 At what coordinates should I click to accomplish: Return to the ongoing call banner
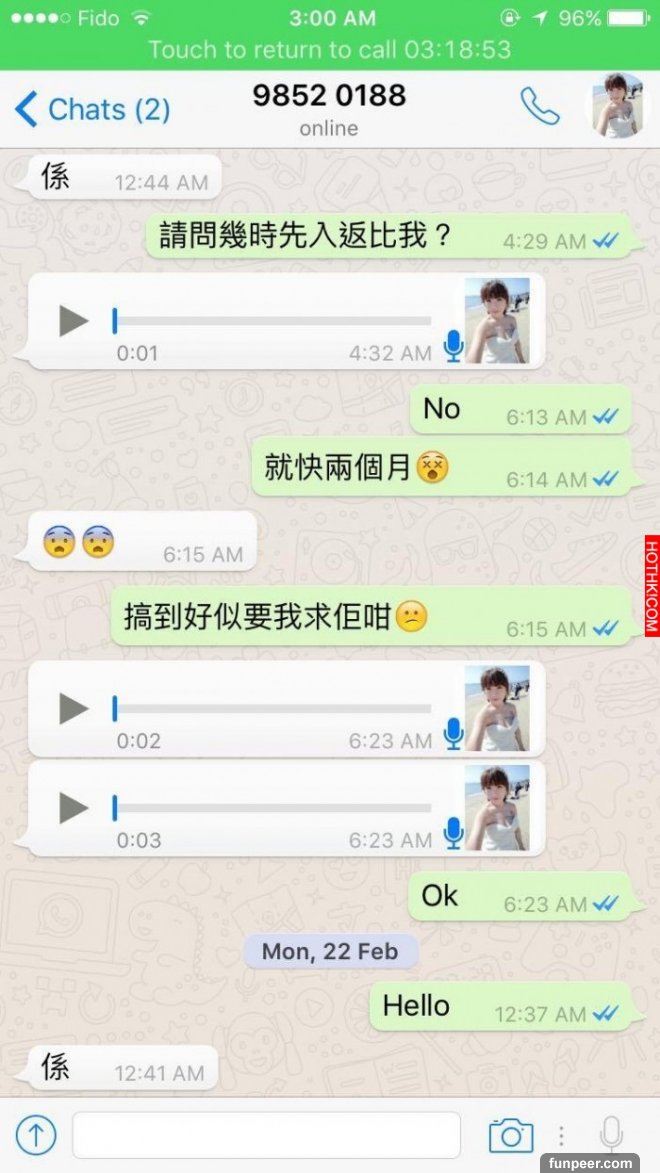330,49
